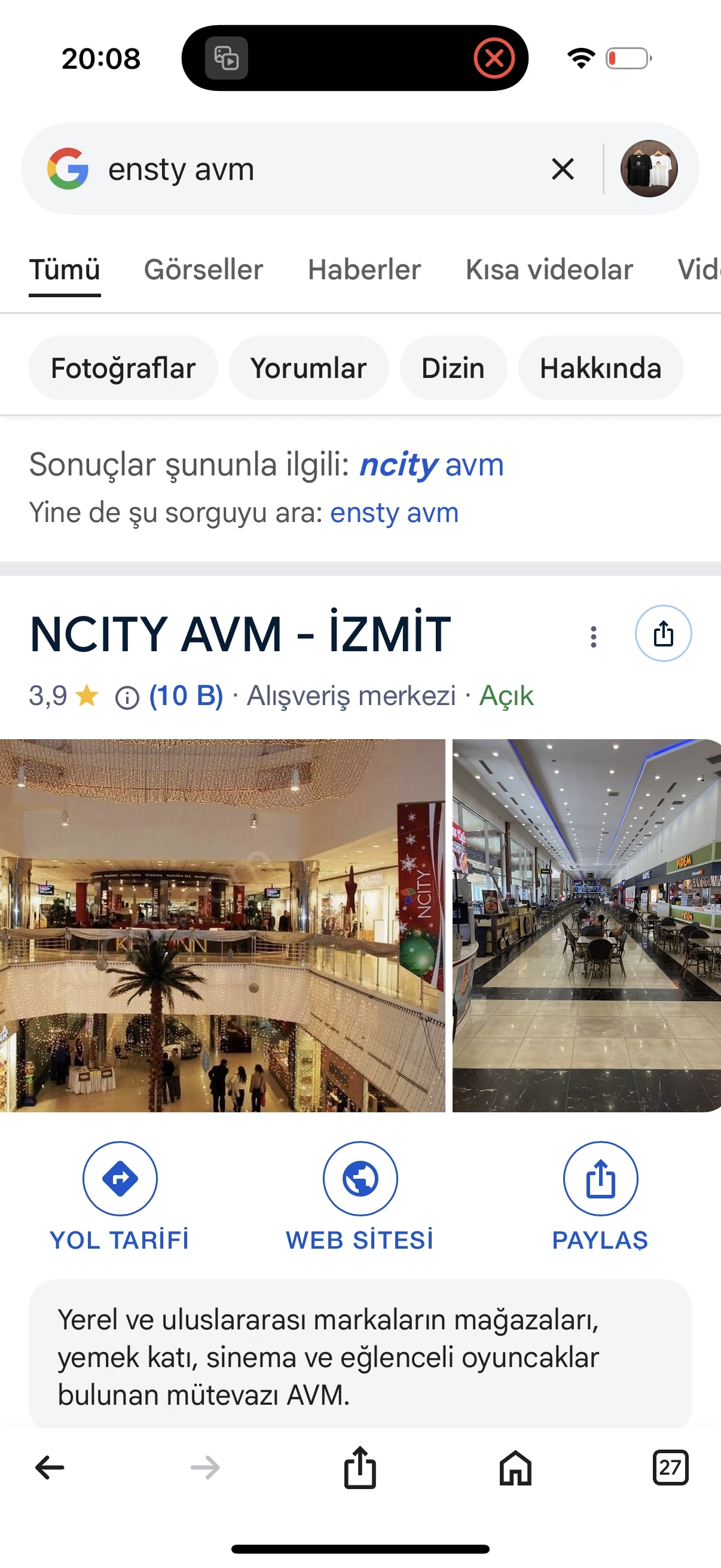
Task: Search instead for ensty avm
Action: (x=394, y=513)
